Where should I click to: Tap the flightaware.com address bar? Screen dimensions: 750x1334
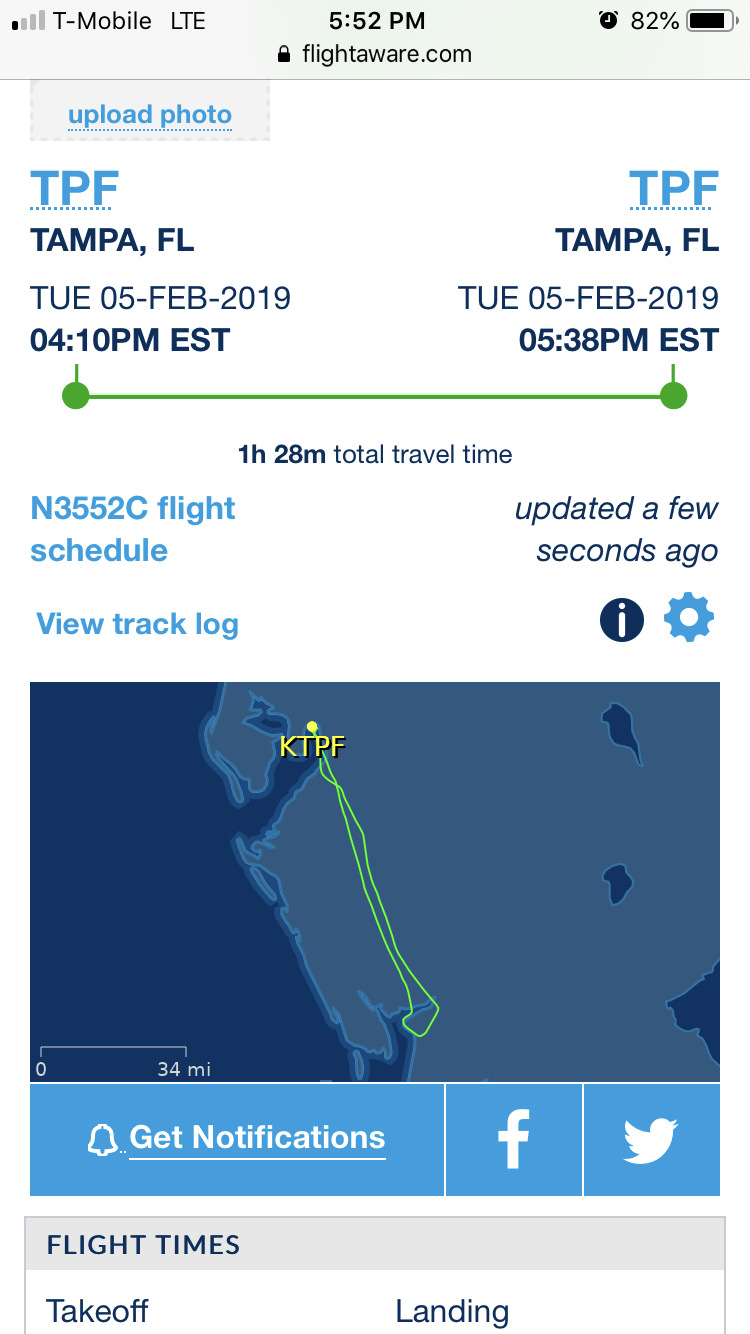click(x=375, y=54)
